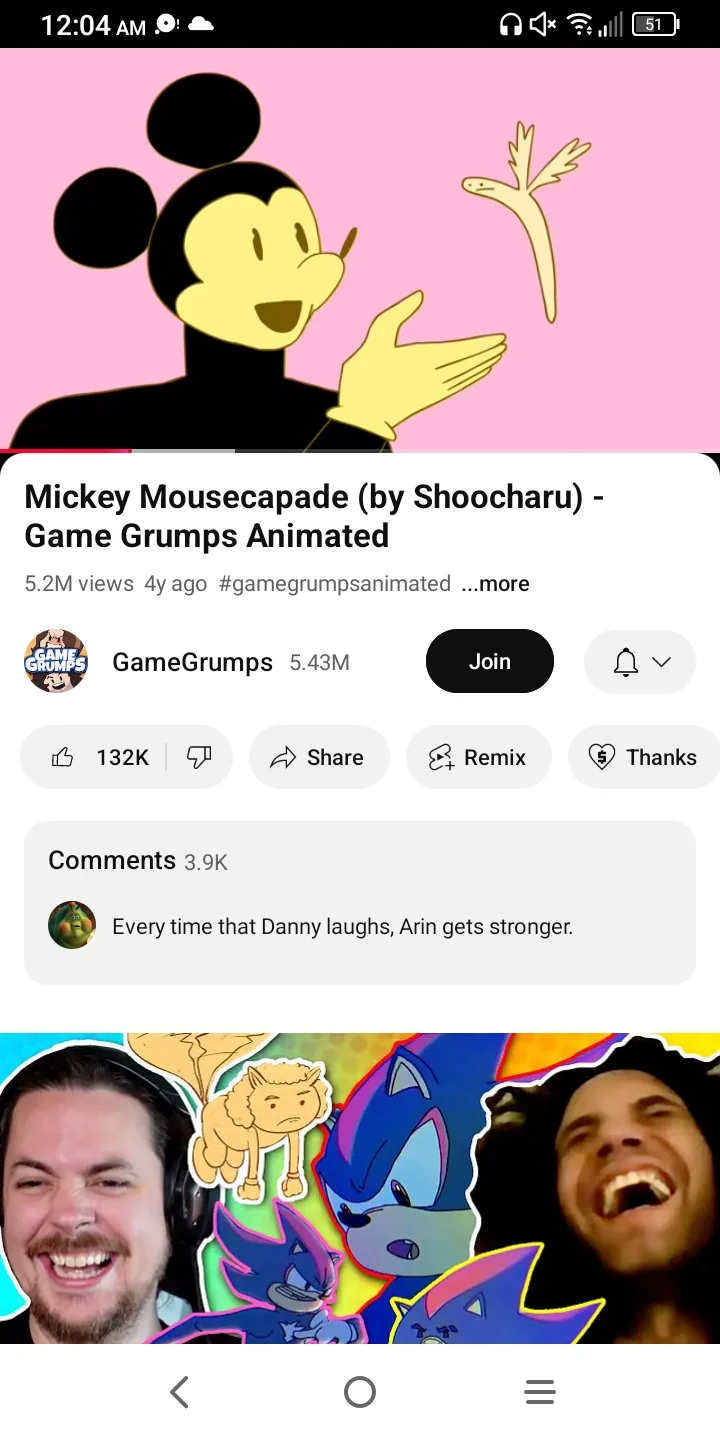Open the #gamegrumpsanimated hashtag
The image size is (720, 1440).
(x=335, y=584)
